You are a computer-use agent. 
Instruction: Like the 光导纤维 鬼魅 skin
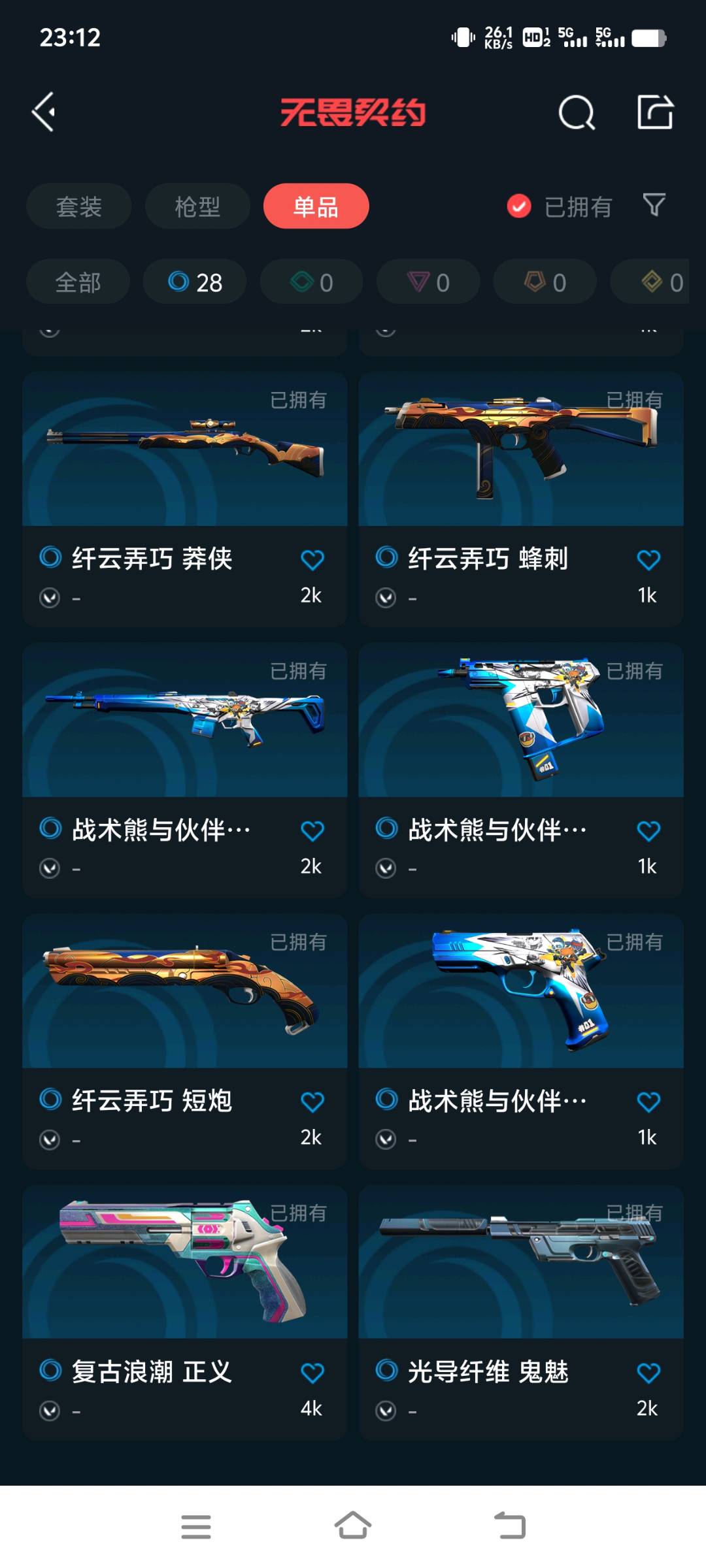(648, 1373)
